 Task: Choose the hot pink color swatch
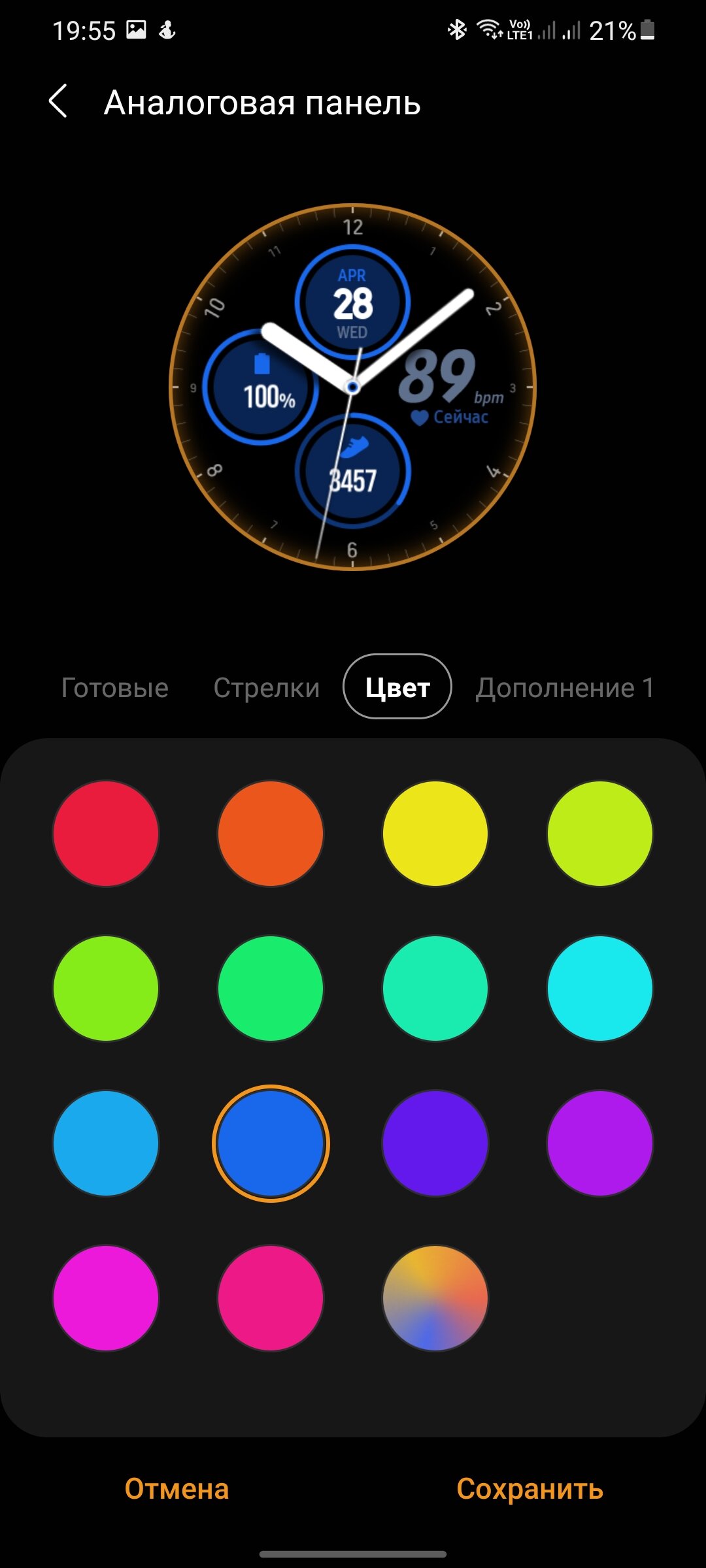coord(271,1298)
